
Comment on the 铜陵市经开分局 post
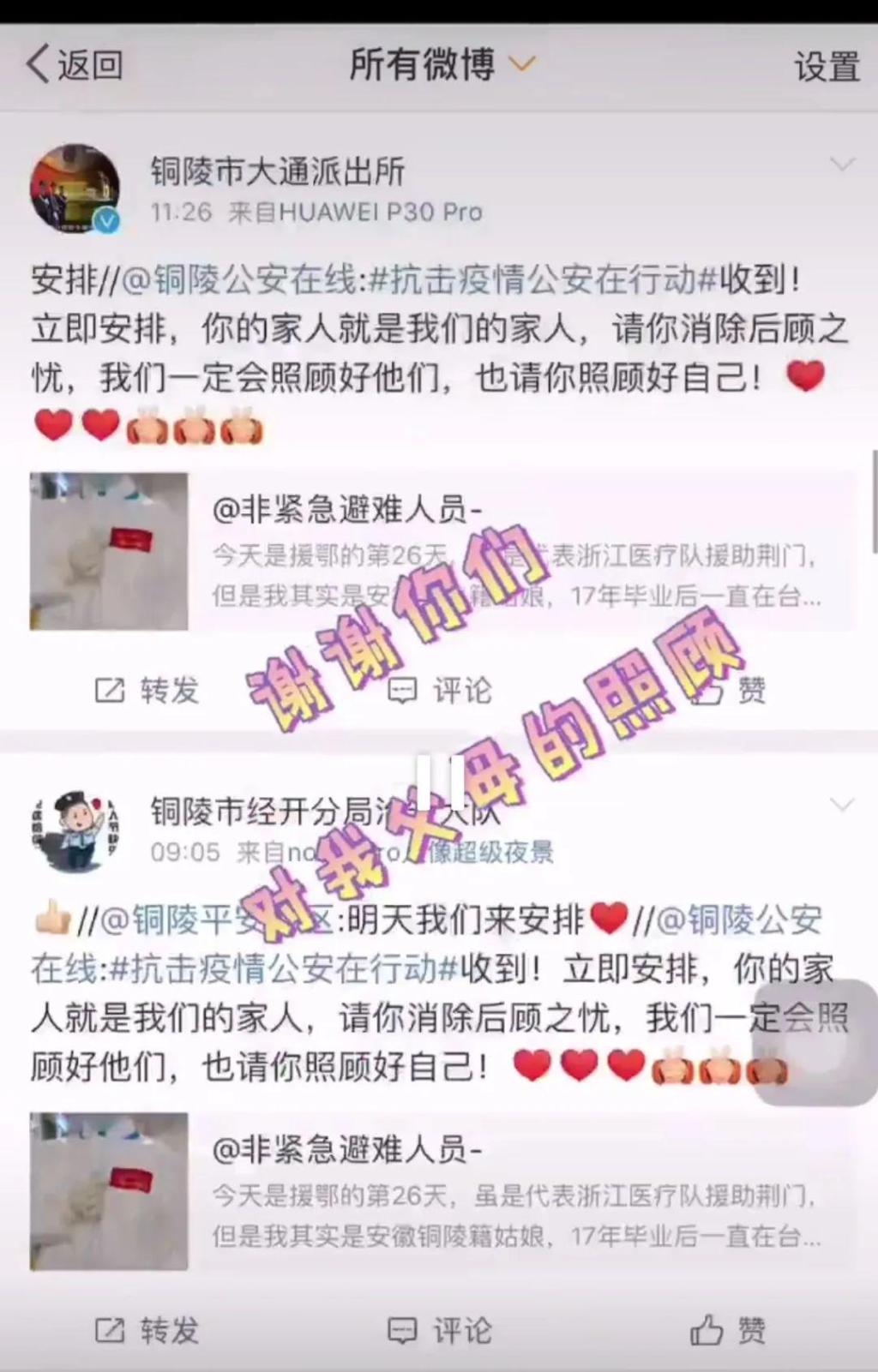click(x=440, y=1331)
